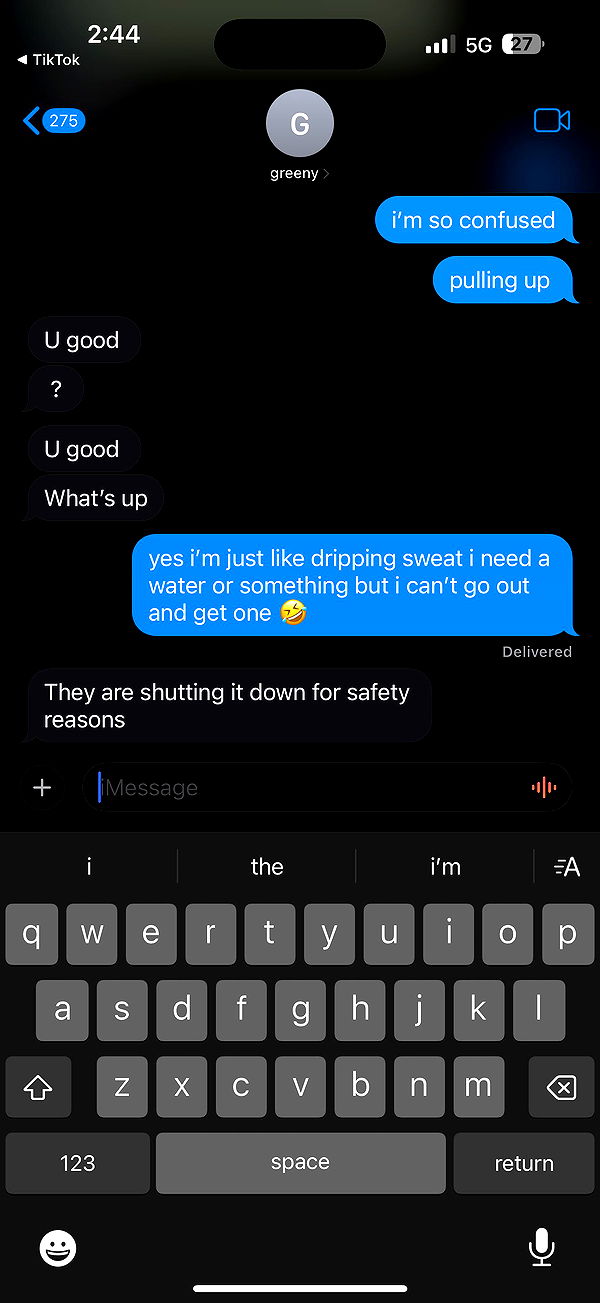Open greeny's contact details

[299, 136]
